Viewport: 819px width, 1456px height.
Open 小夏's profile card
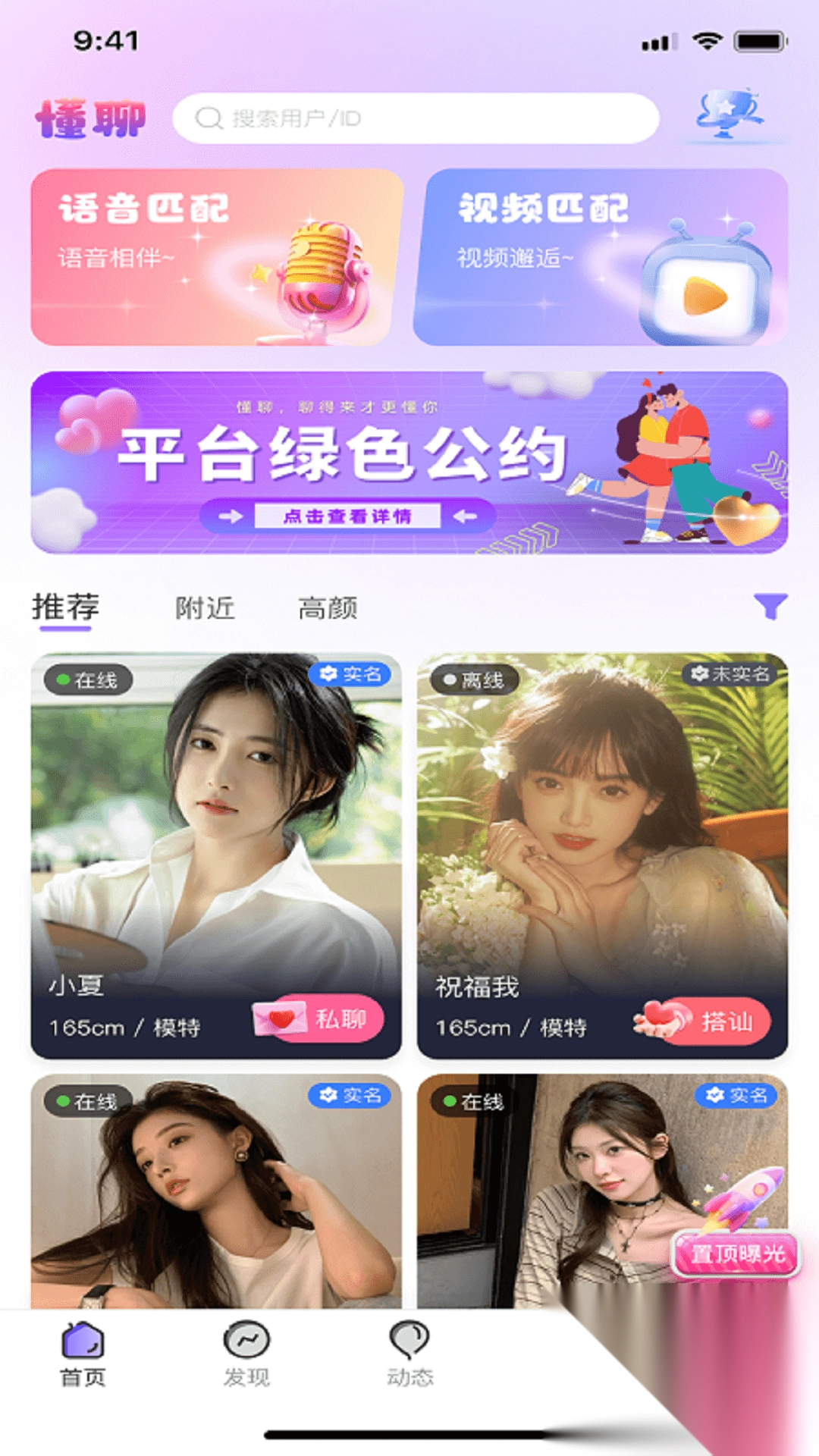(x=216, y=819)
